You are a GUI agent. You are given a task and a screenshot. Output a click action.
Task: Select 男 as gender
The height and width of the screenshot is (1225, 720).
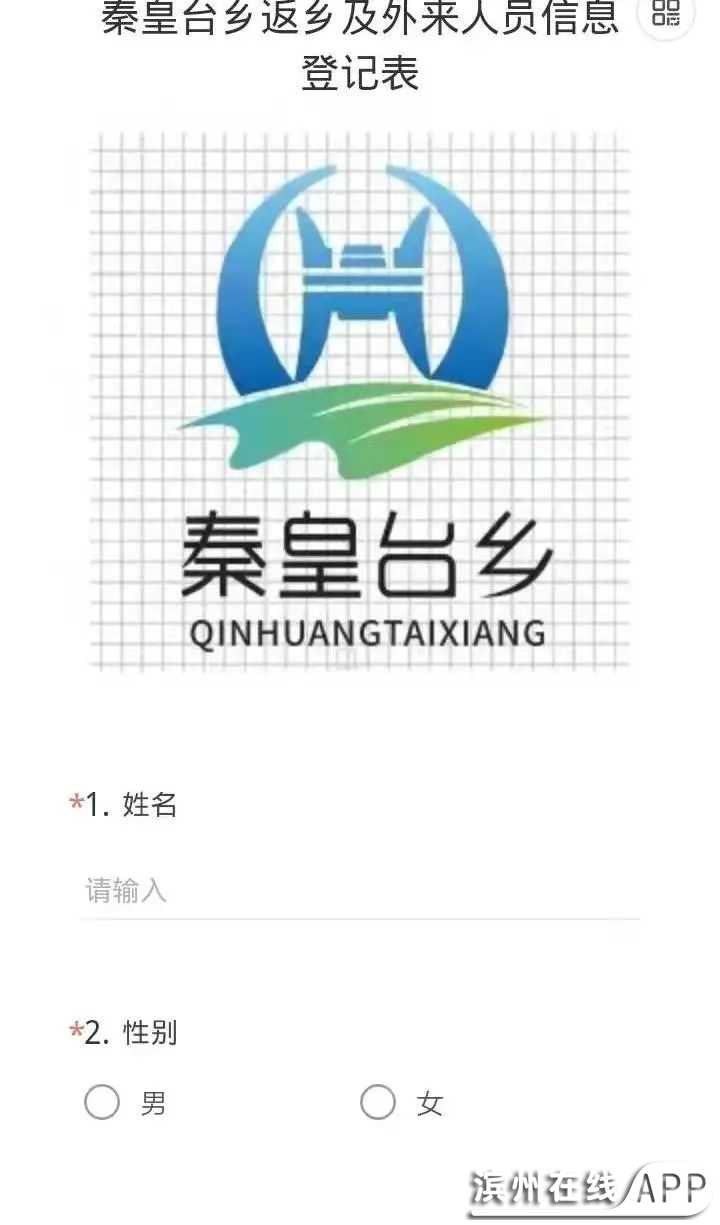pyautogui.click(x=102, y=1103)
